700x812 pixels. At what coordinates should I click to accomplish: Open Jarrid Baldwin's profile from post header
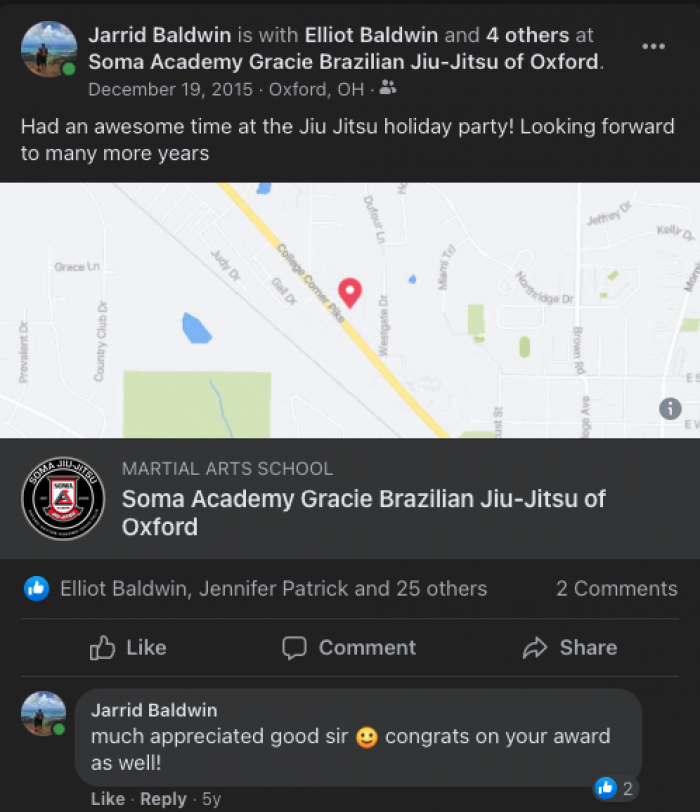tap(160, 35)
